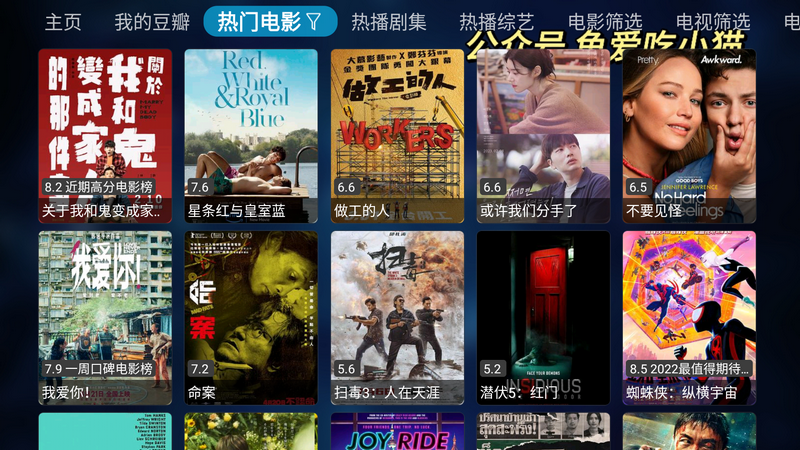Open the movie 关于我和鬼变成家人的那件事
The image size is (800, 450).
[x=105, y=136]
